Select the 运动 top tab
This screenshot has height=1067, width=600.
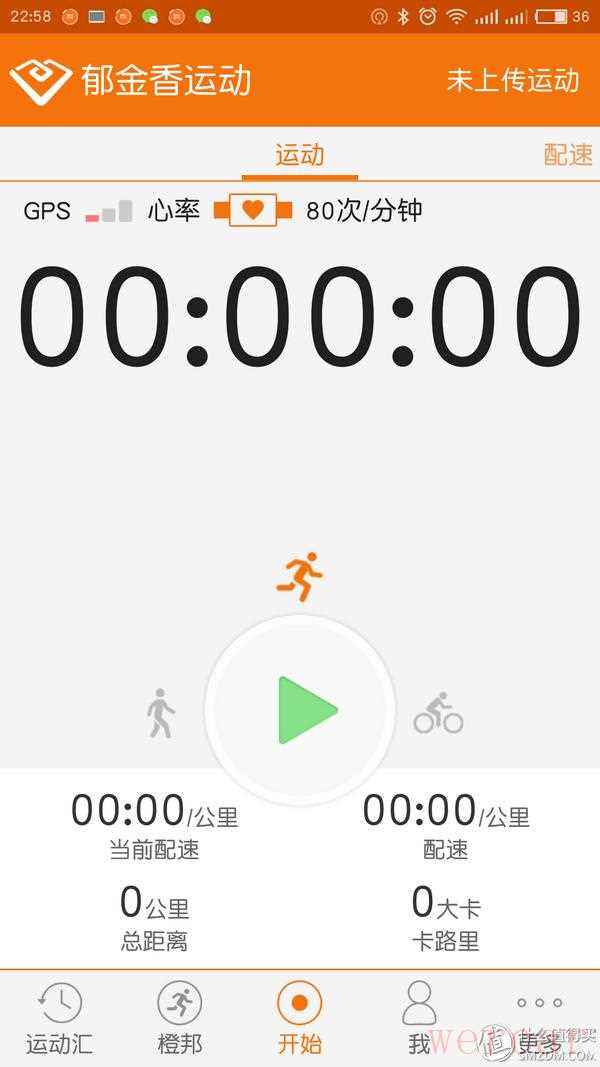coord(299,155)
